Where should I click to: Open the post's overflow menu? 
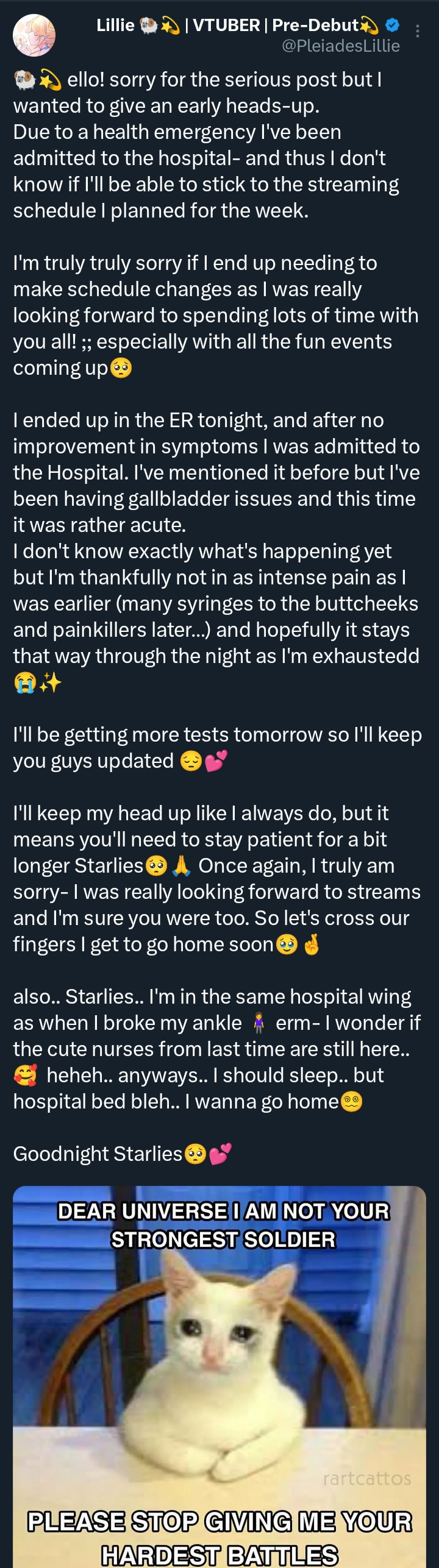[418, 31]
